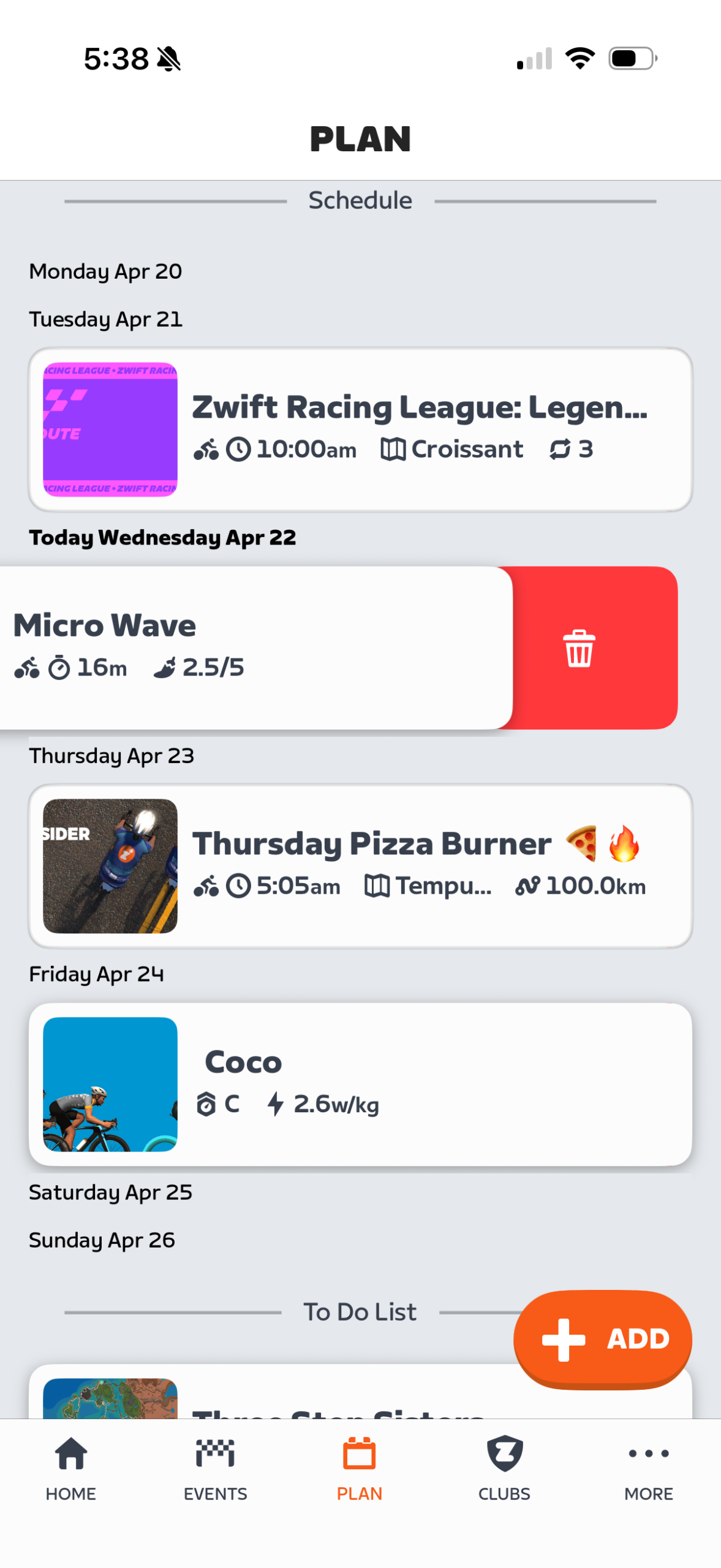721x1568 pixels.
Task: Open the Coco pace partner card
Action: click(x=360, y=1083)
